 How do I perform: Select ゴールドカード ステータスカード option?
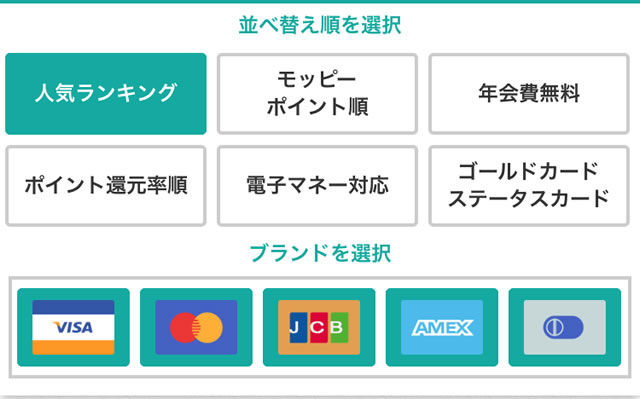529,186
